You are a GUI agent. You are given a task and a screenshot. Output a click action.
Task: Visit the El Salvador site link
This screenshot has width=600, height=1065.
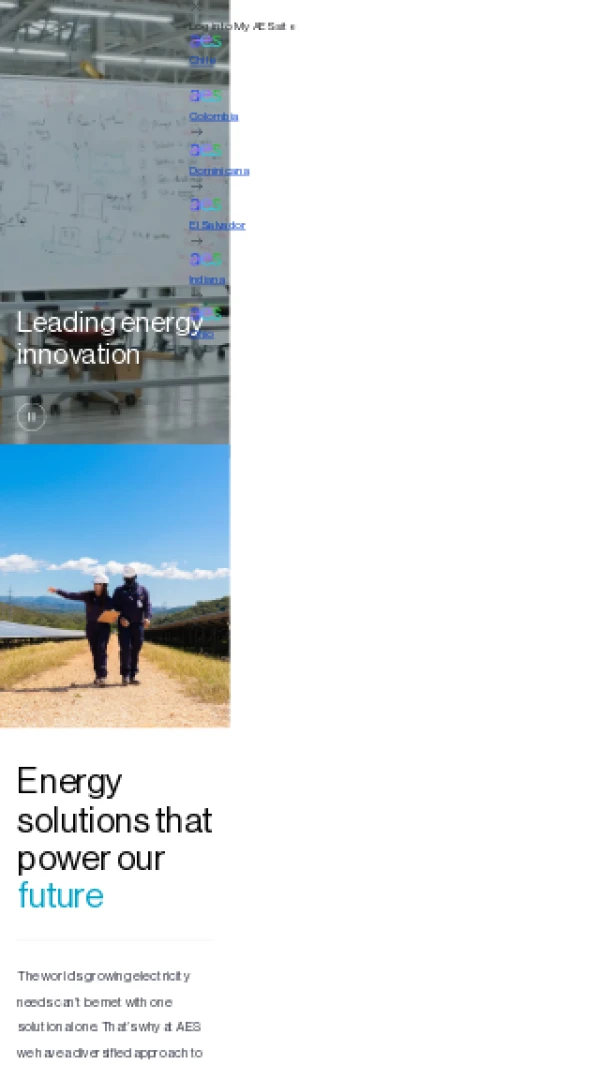(217, 225)
